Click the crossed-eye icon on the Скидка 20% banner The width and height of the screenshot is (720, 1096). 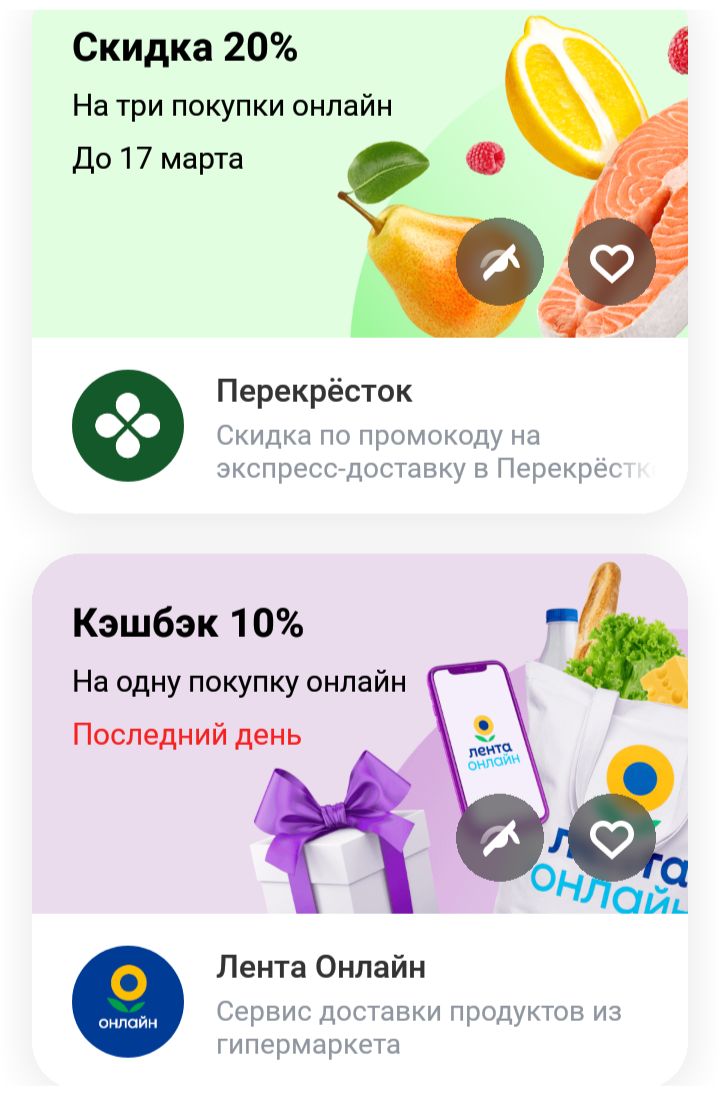coord(501,260)
